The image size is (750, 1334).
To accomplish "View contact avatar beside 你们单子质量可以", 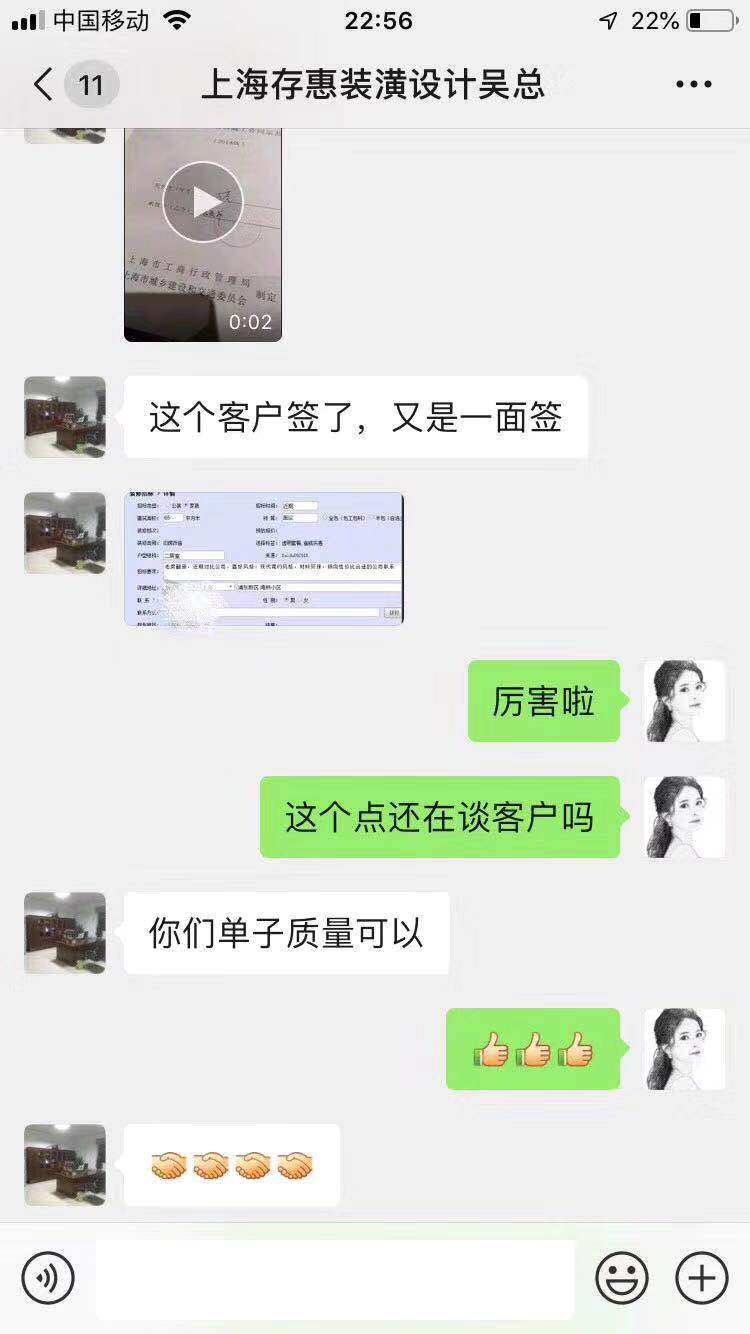I will 65,932.
